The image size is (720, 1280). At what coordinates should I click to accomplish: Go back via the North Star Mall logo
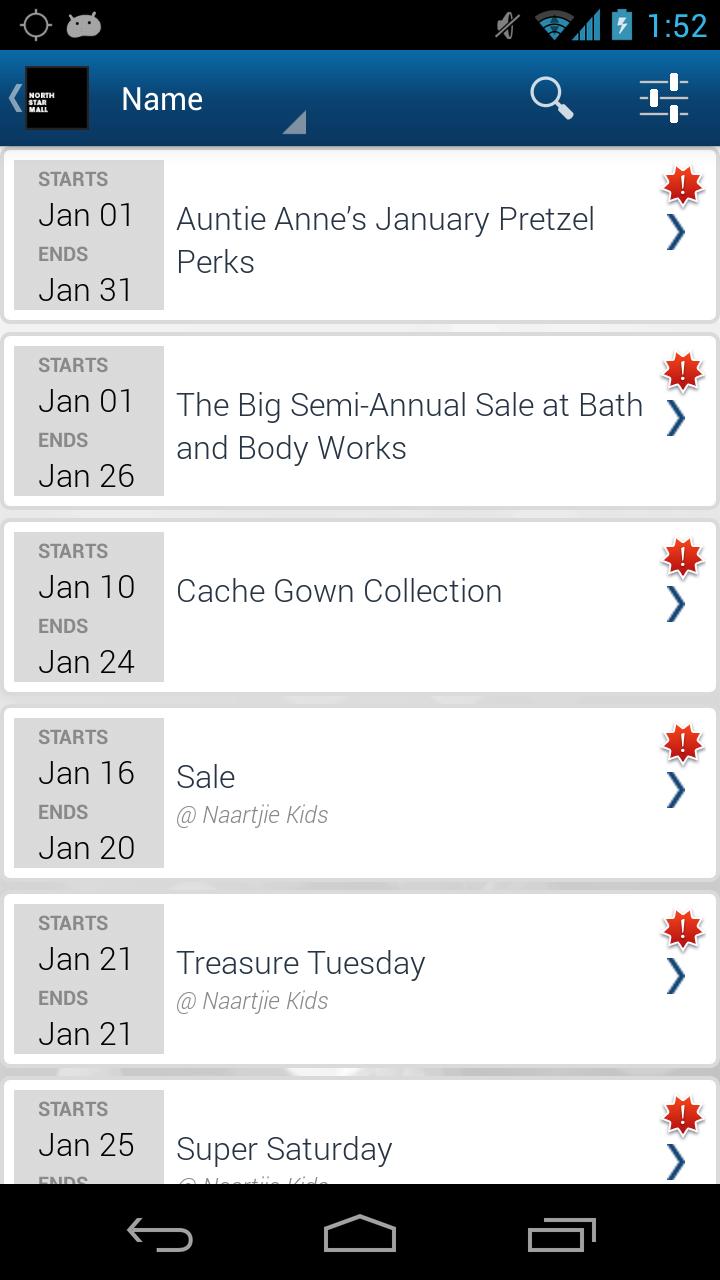49,98
